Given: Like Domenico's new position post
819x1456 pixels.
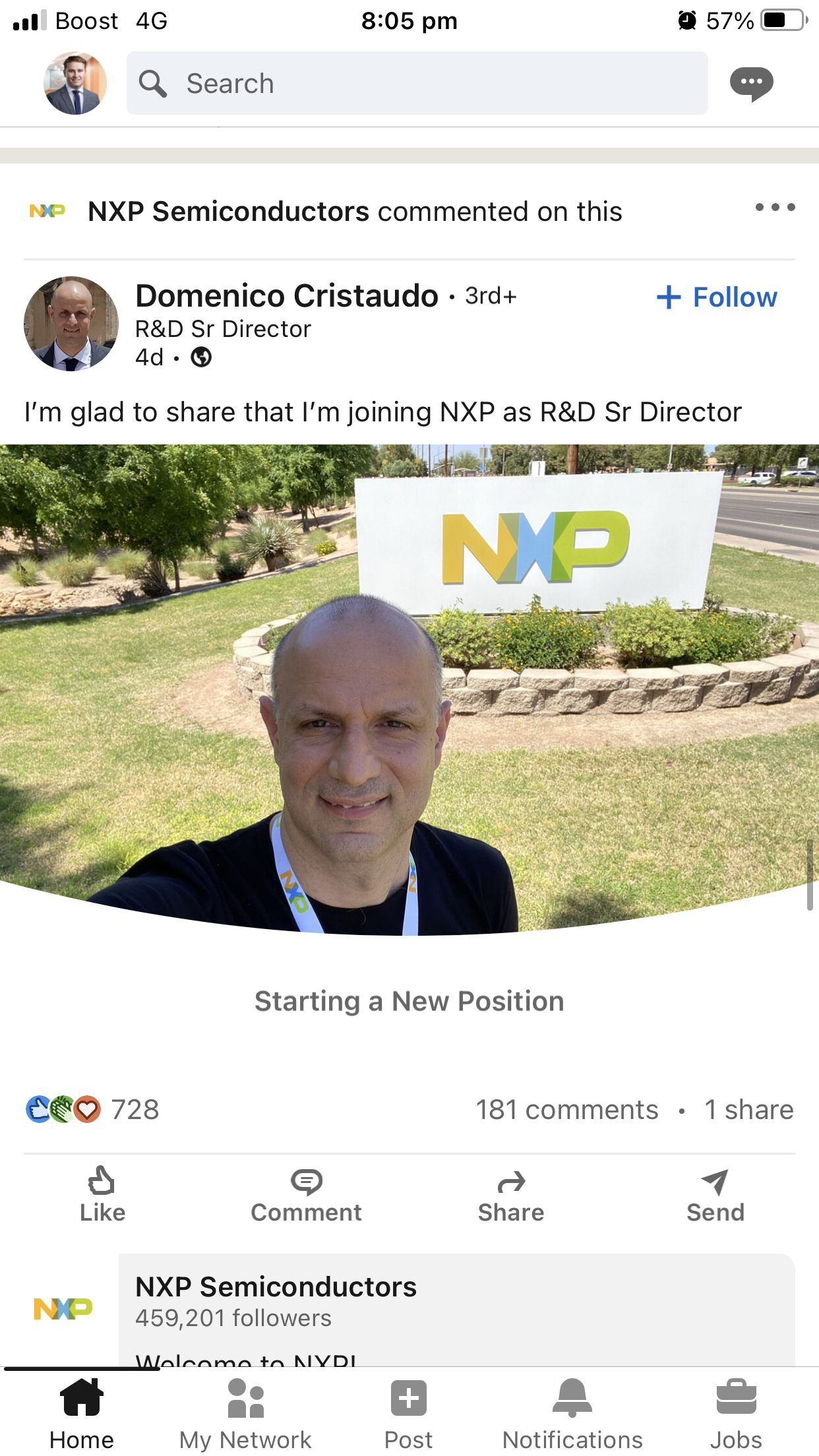Looking at the screenshot, I should (x=102, y=1195).
